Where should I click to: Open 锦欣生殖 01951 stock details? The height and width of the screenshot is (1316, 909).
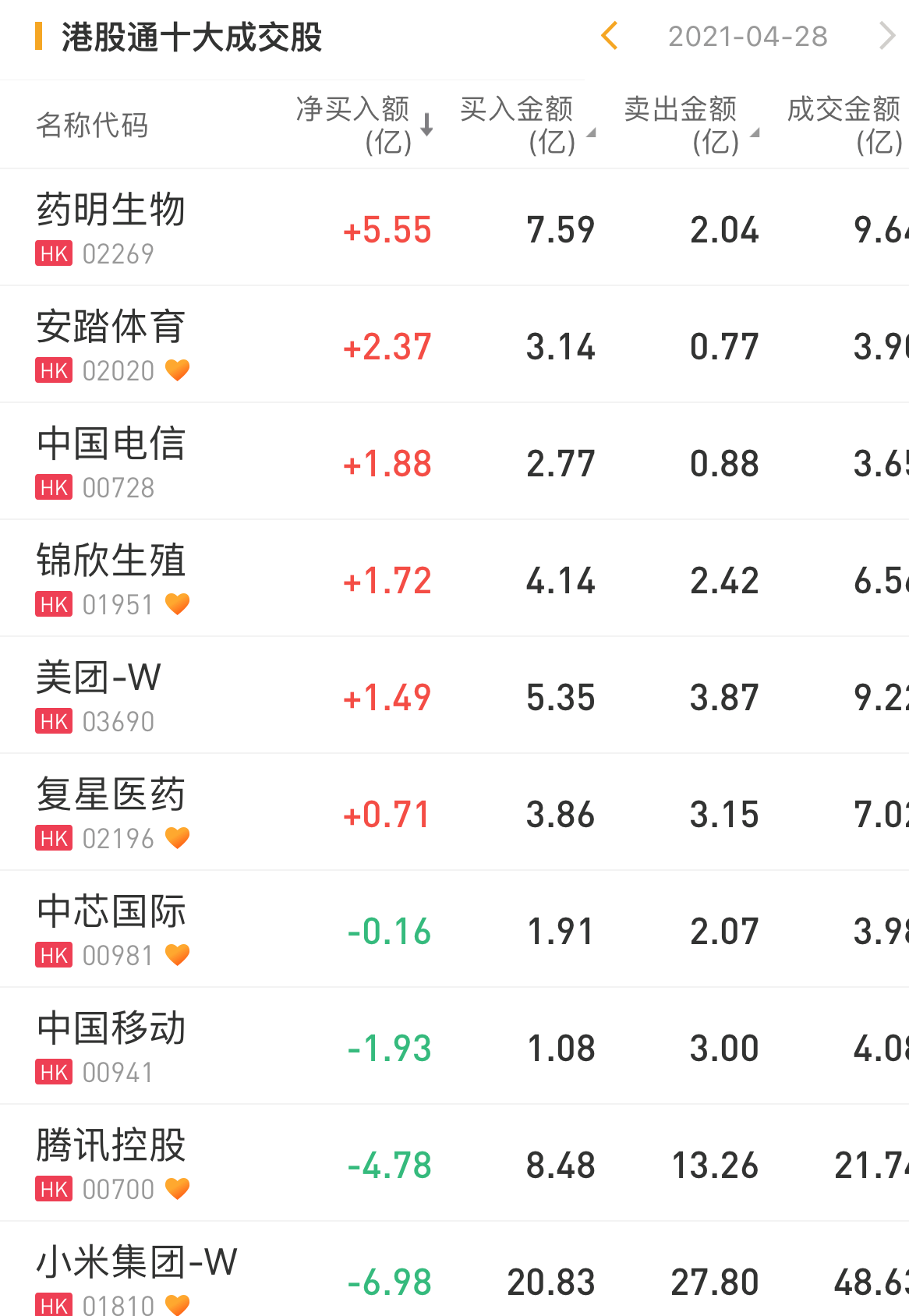coord(111,578)
